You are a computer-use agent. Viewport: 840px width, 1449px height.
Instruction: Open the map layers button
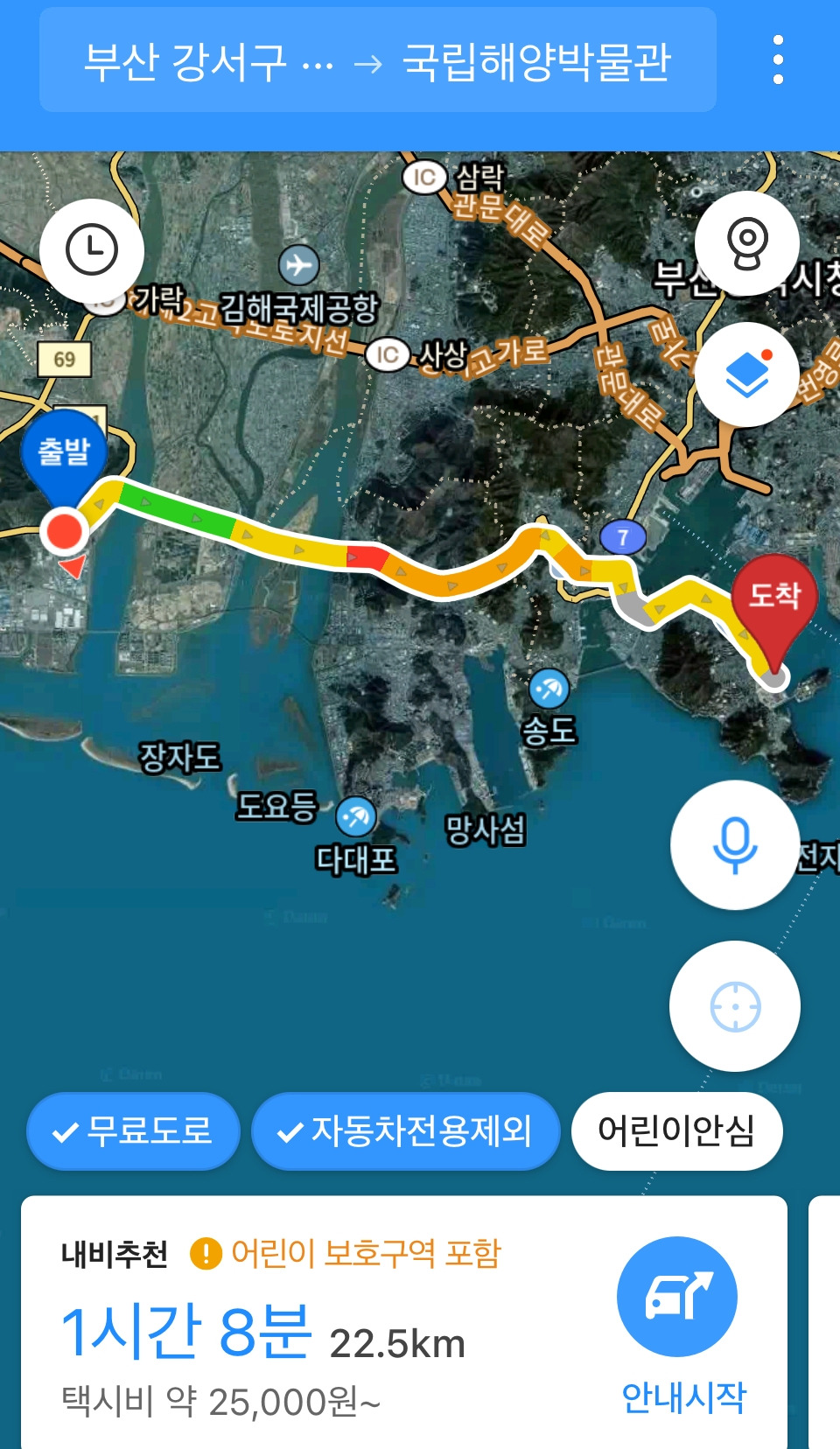click(746, 374)
